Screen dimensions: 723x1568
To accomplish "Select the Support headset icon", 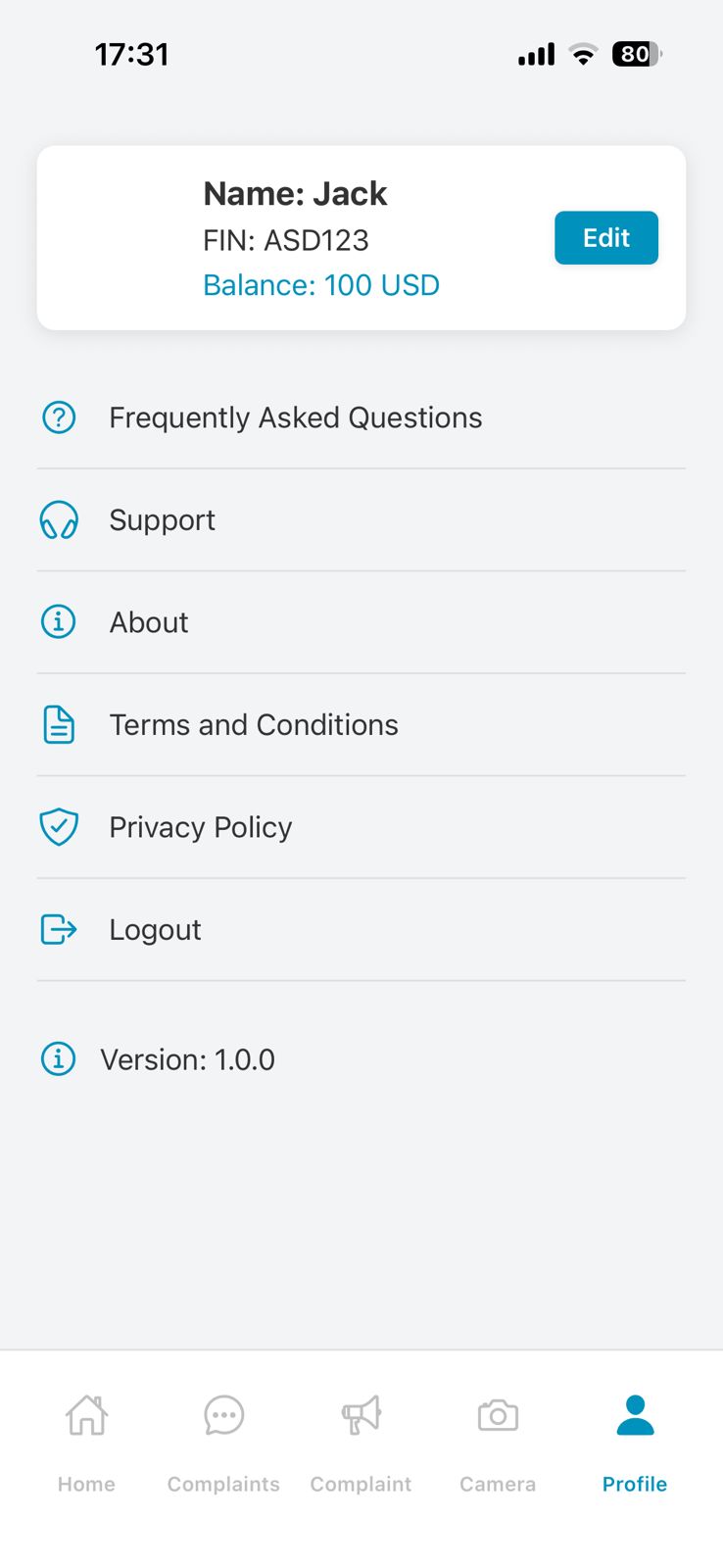I will coord(58,519).
